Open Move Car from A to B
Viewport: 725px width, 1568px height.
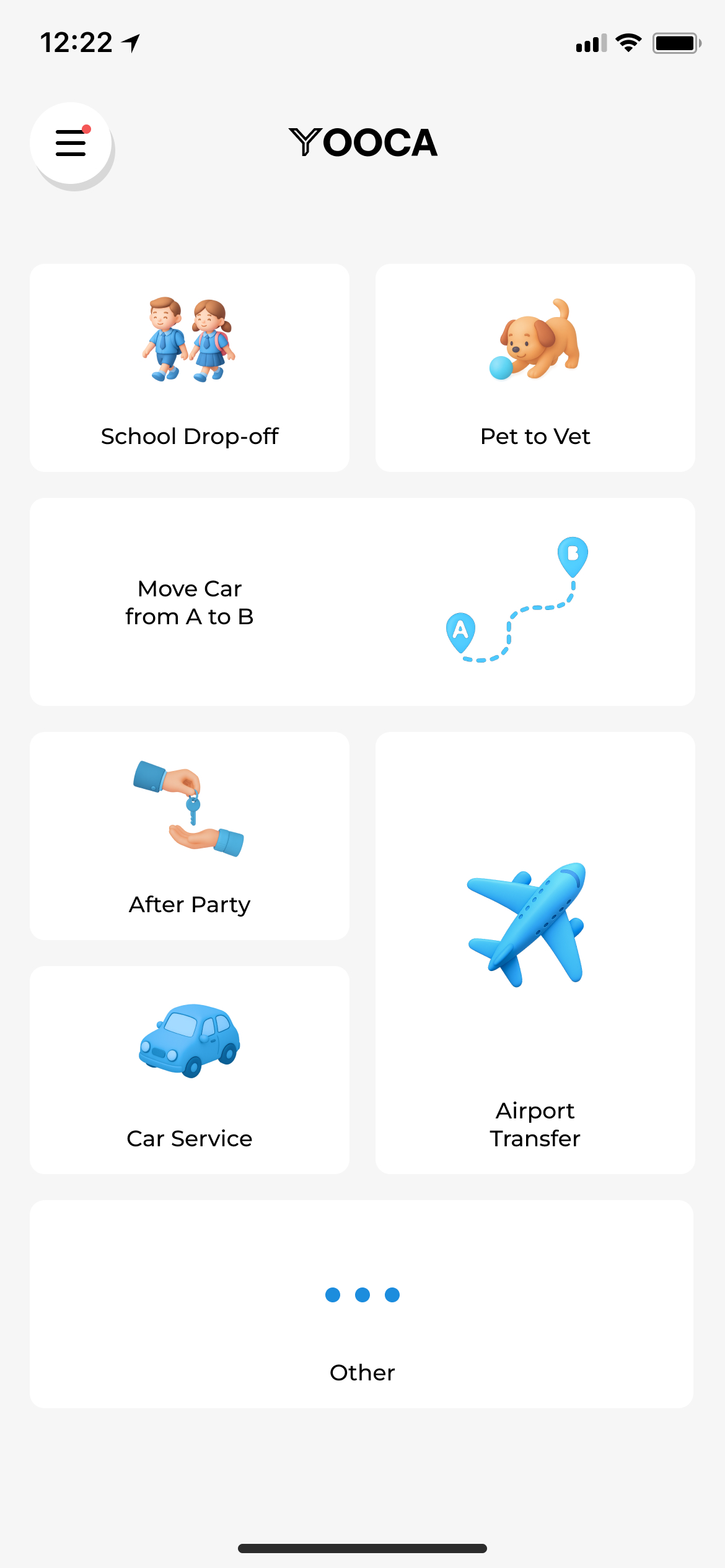tap(362, 602)
